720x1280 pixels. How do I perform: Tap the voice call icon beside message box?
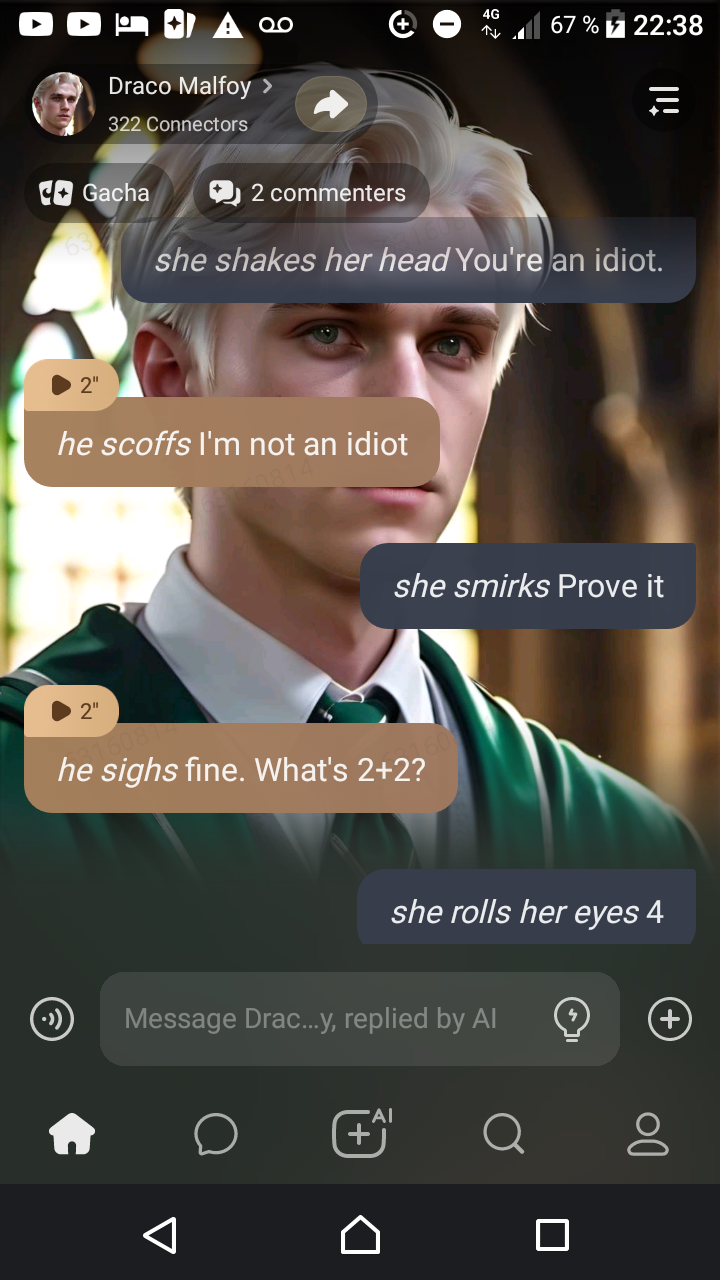coord(52,1019)
